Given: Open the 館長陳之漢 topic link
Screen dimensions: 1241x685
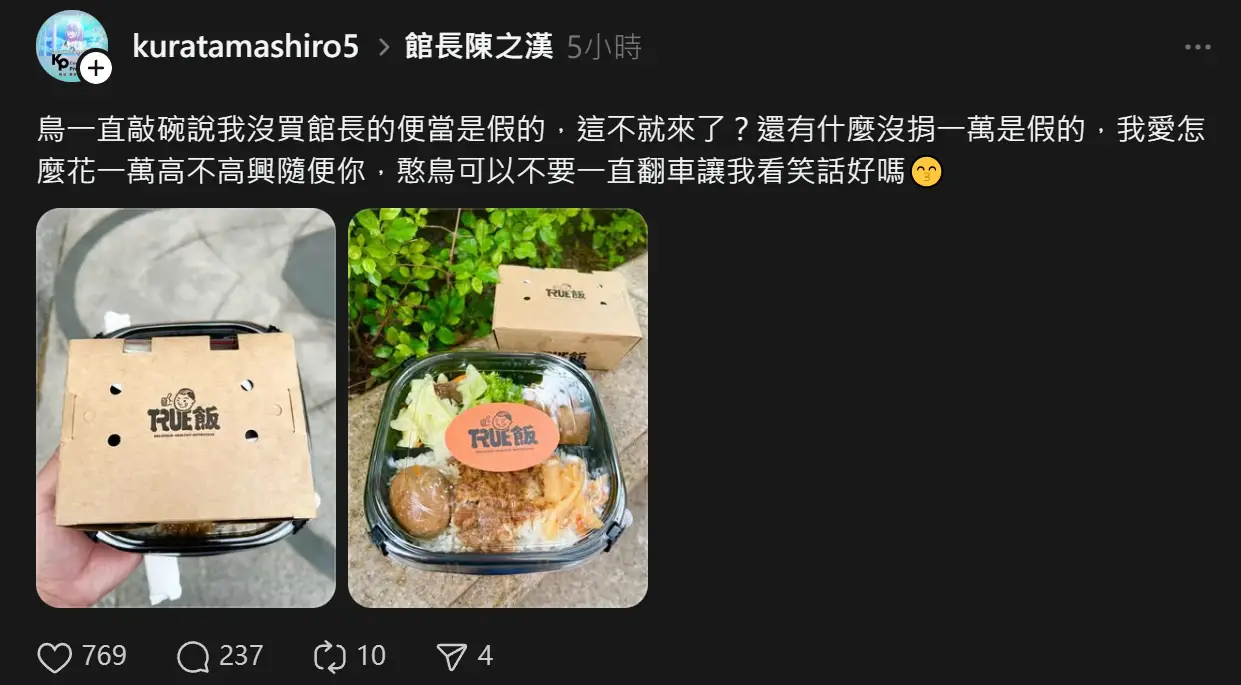Looking at the screenshot, I should point(478,46).
